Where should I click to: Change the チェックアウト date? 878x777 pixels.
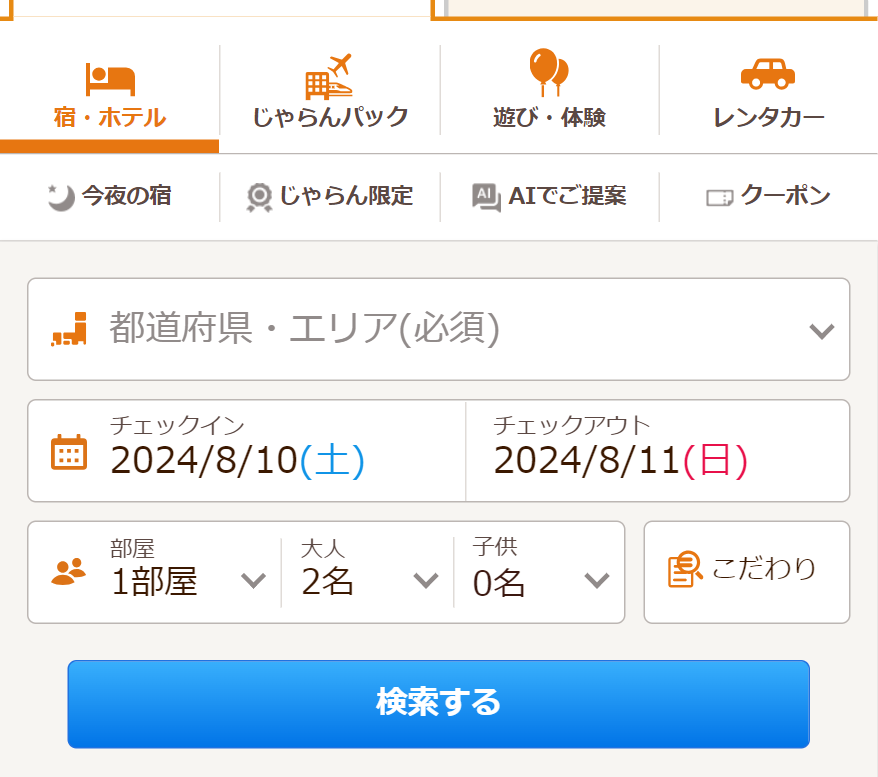(x=657, y=451)
